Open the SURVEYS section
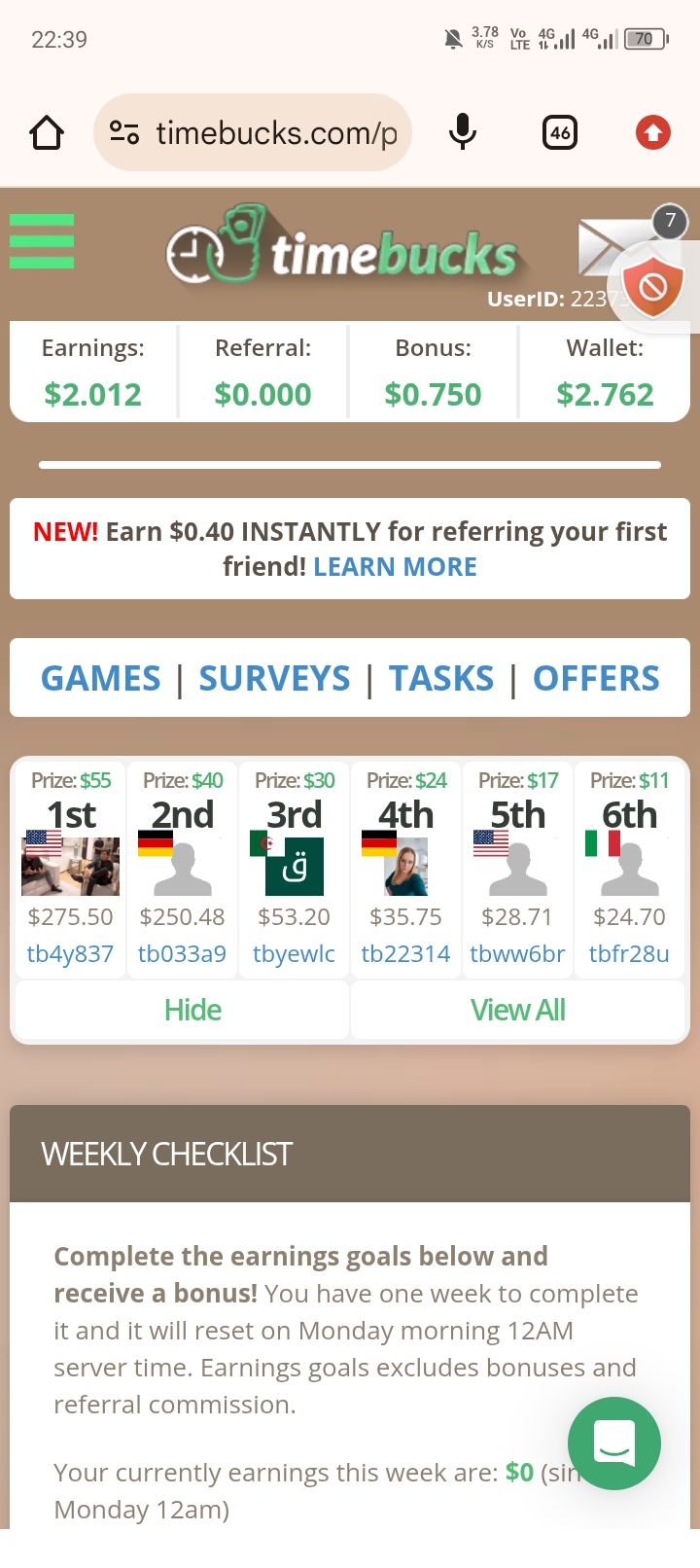 pyautogui.click(x=274, y=678)
